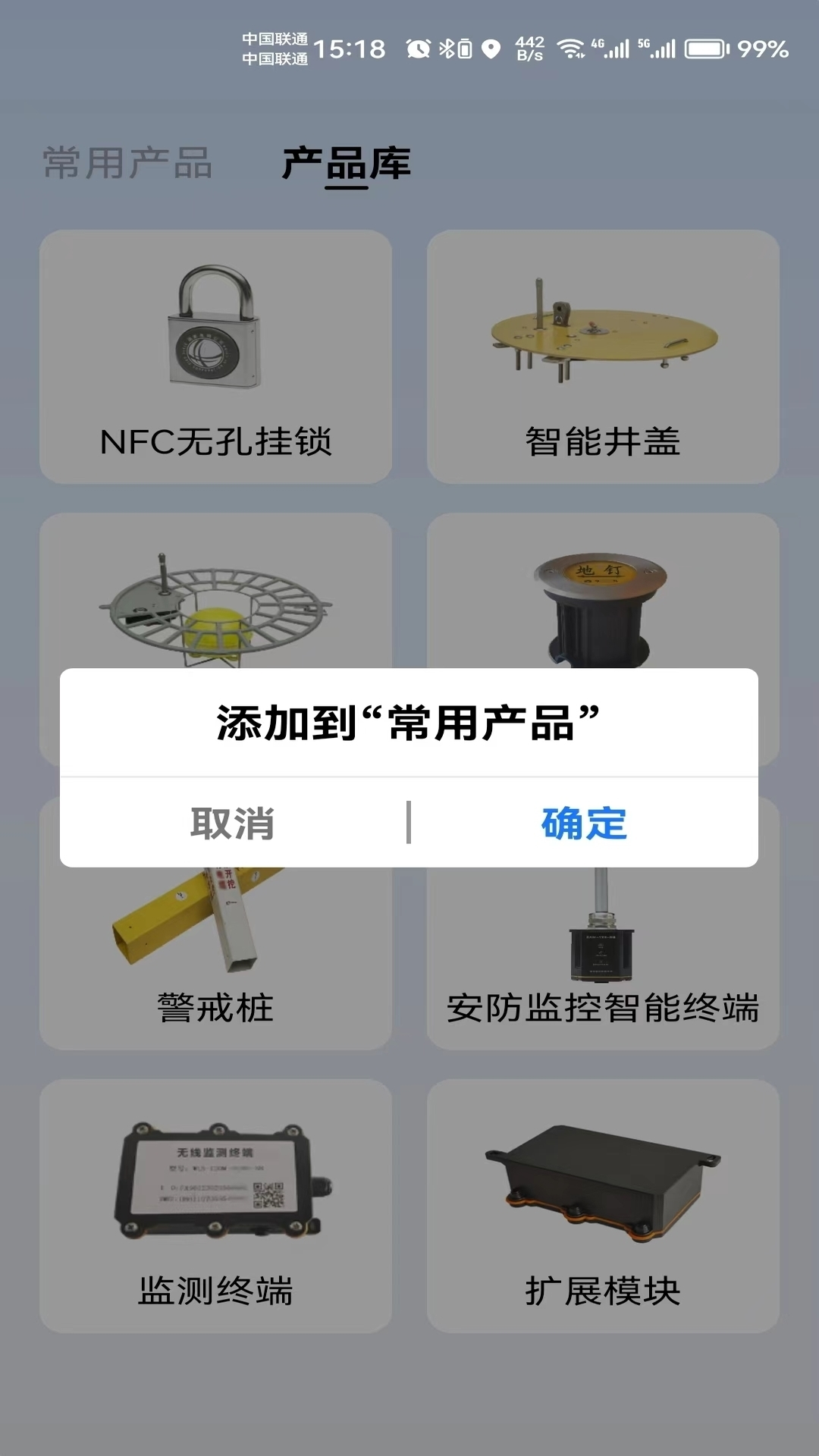Select the NFC无孔挂锁 text label
This screenshot has height=1456, width=819.
[x=217, y=440]
